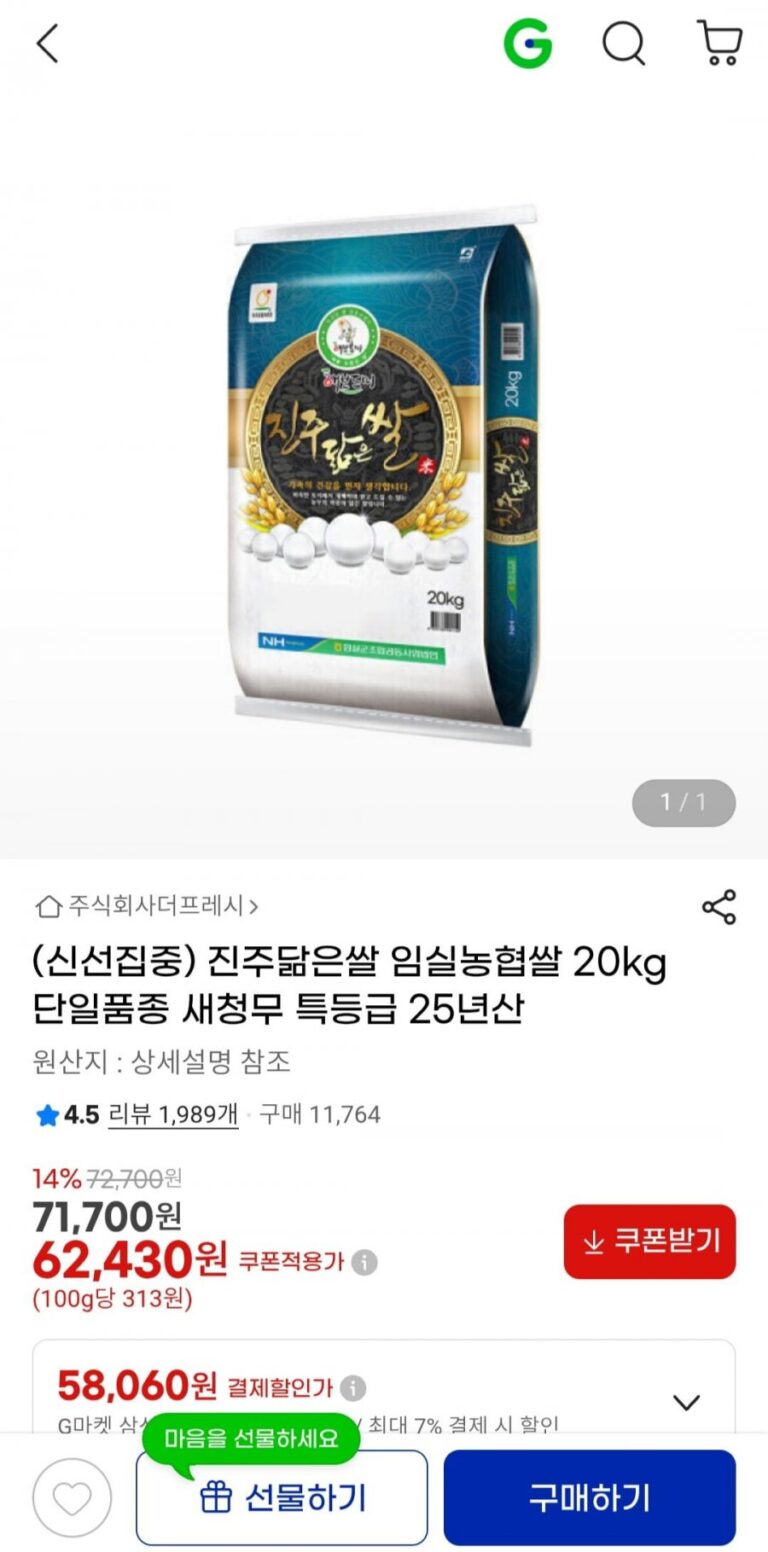This screenshot has height=1552, width=768.
Task: Share this rice product
Action: (x=718, y=906)
